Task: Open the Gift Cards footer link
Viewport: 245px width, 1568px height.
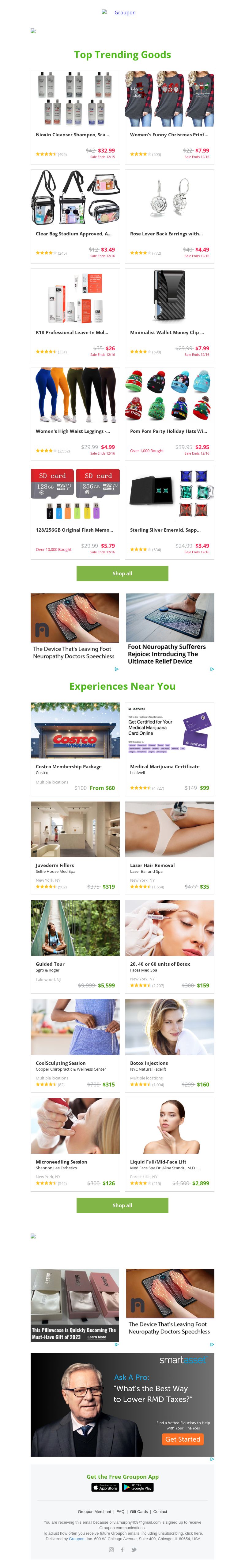Action: pyautogui.click(x=138, y=1511)
